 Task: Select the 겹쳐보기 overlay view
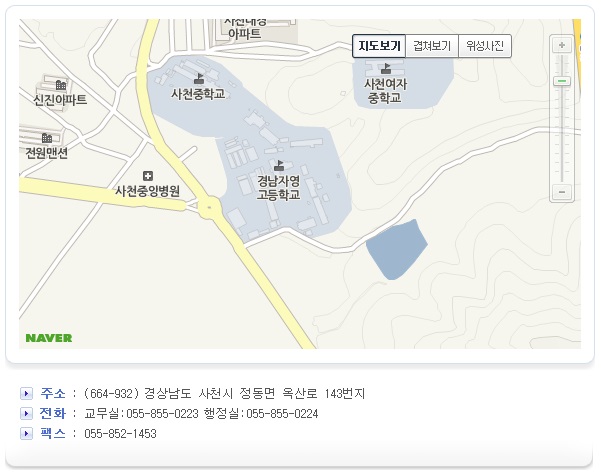pyautogui.click(x=432, y=46)
